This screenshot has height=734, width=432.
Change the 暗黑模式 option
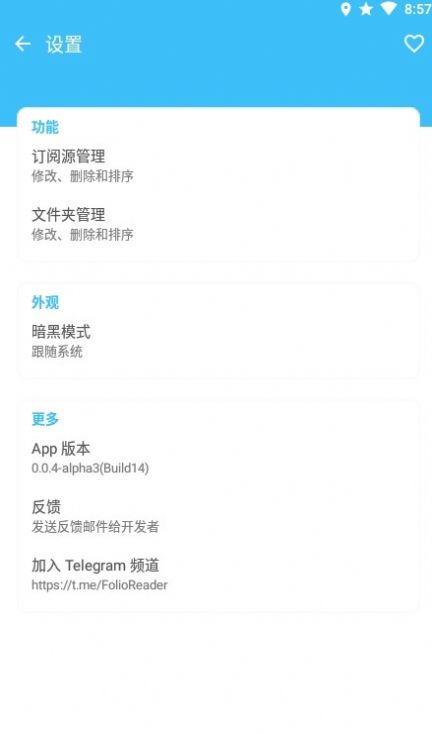(x=218, y=341)
